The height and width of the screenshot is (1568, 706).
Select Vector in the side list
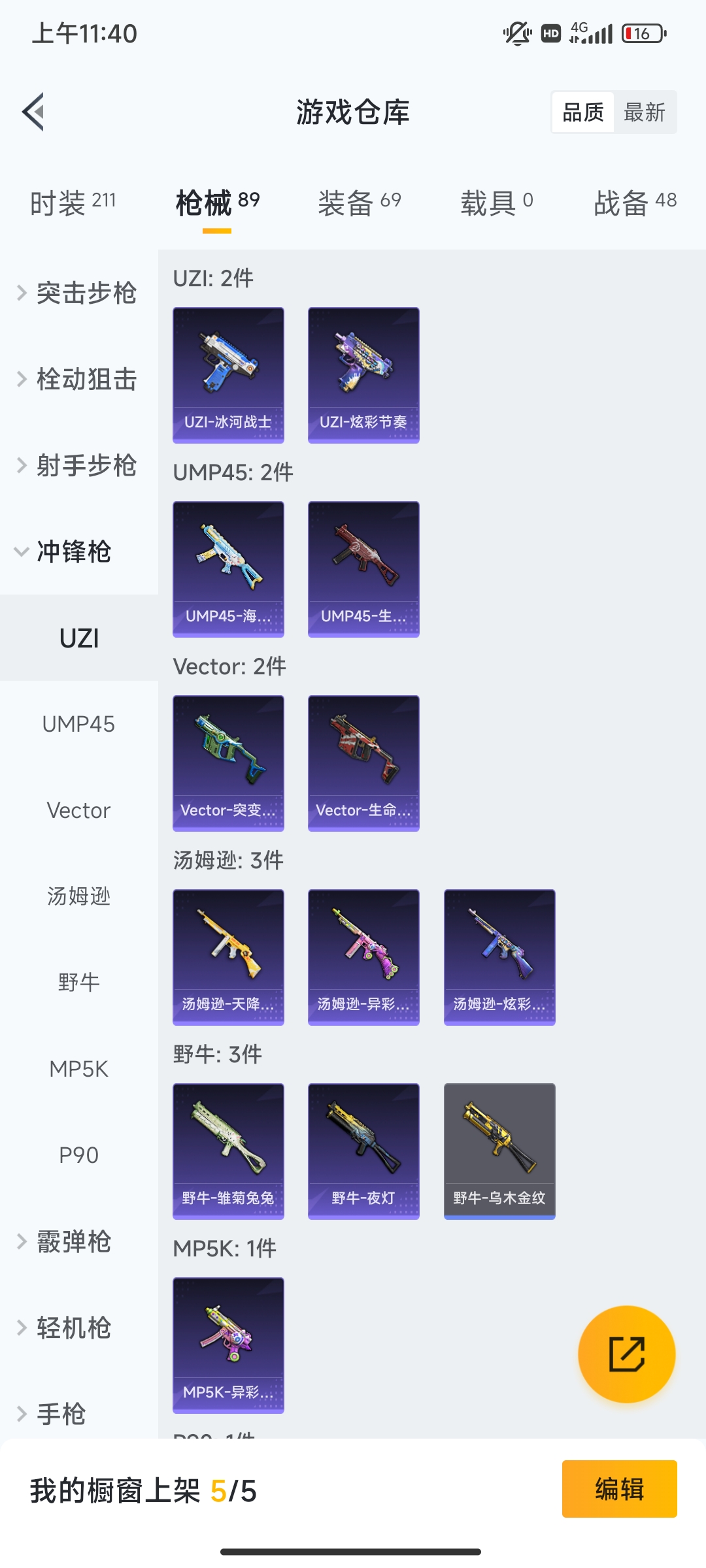click(78, 810)
